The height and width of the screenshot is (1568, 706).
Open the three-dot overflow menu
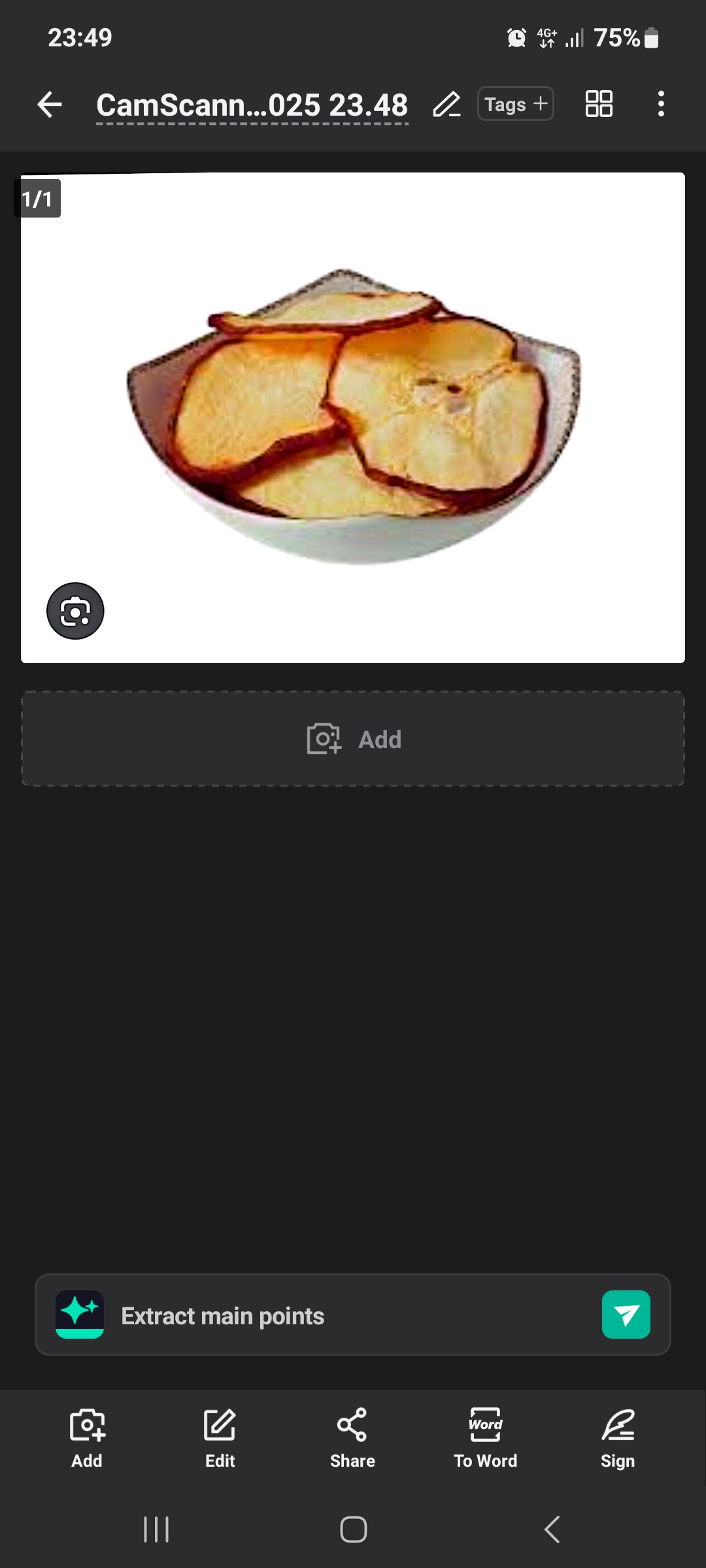point(661,104)
